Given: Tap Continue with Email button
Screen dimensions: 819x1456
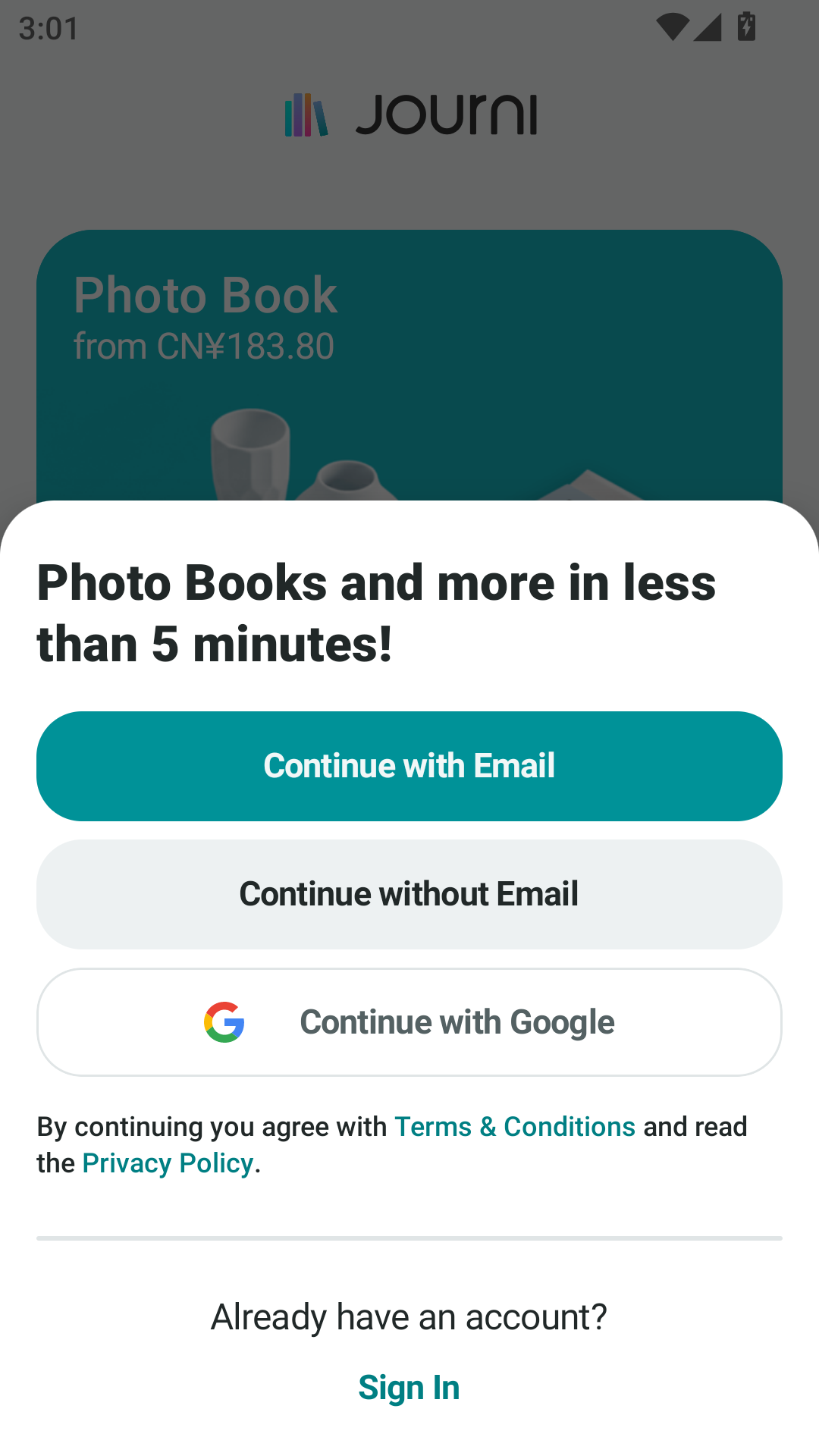Looking at the screenshot, I should click(x=409, y=766).
